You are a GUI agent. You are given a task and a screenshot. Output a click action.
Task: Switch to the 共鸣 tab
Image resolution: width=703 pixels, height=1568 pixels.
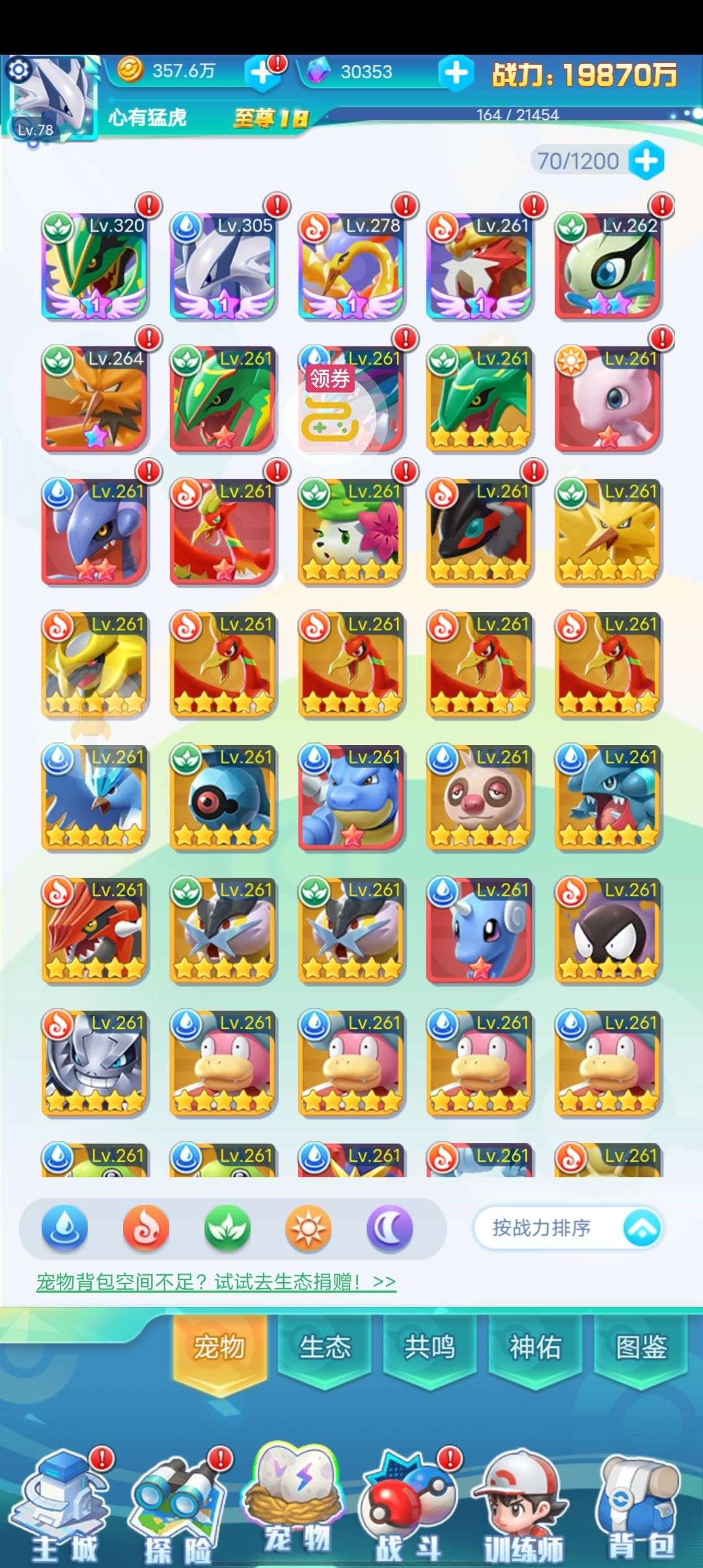[x=430, y=1347]
